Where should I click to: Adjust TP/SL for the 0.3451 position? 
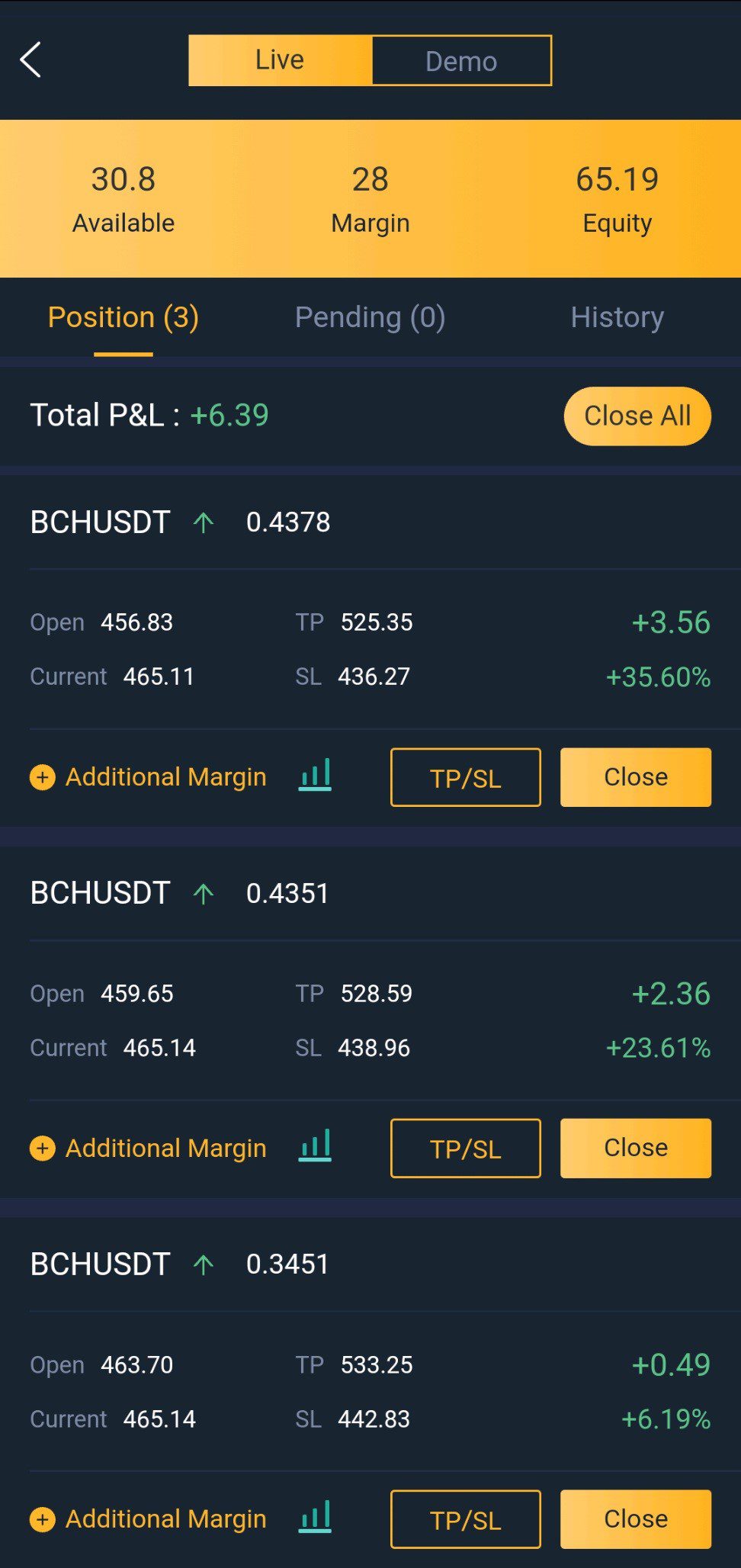[465, 1520]
